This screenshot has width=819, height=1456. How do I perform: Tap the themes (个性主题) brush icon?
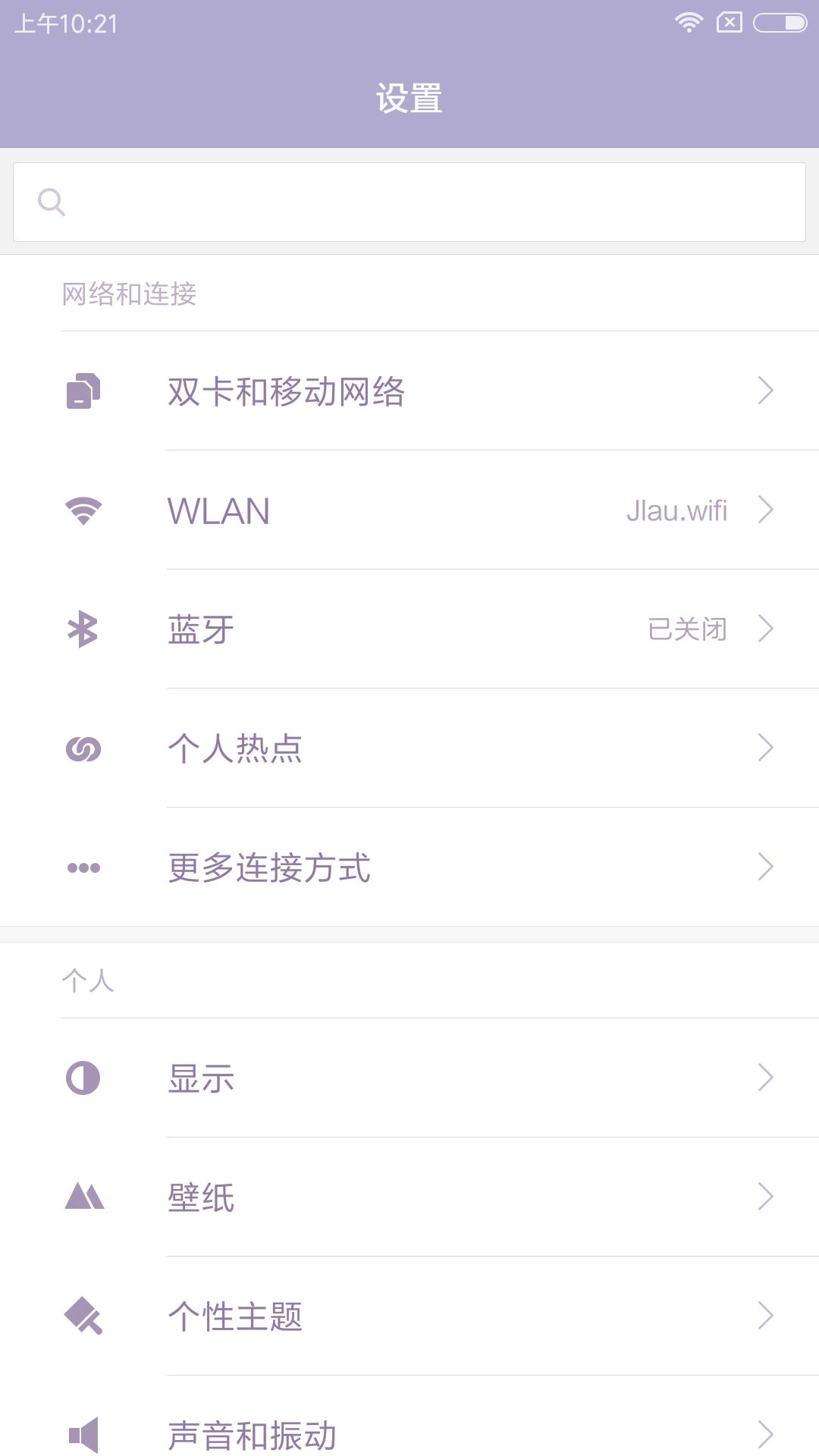84,1316
